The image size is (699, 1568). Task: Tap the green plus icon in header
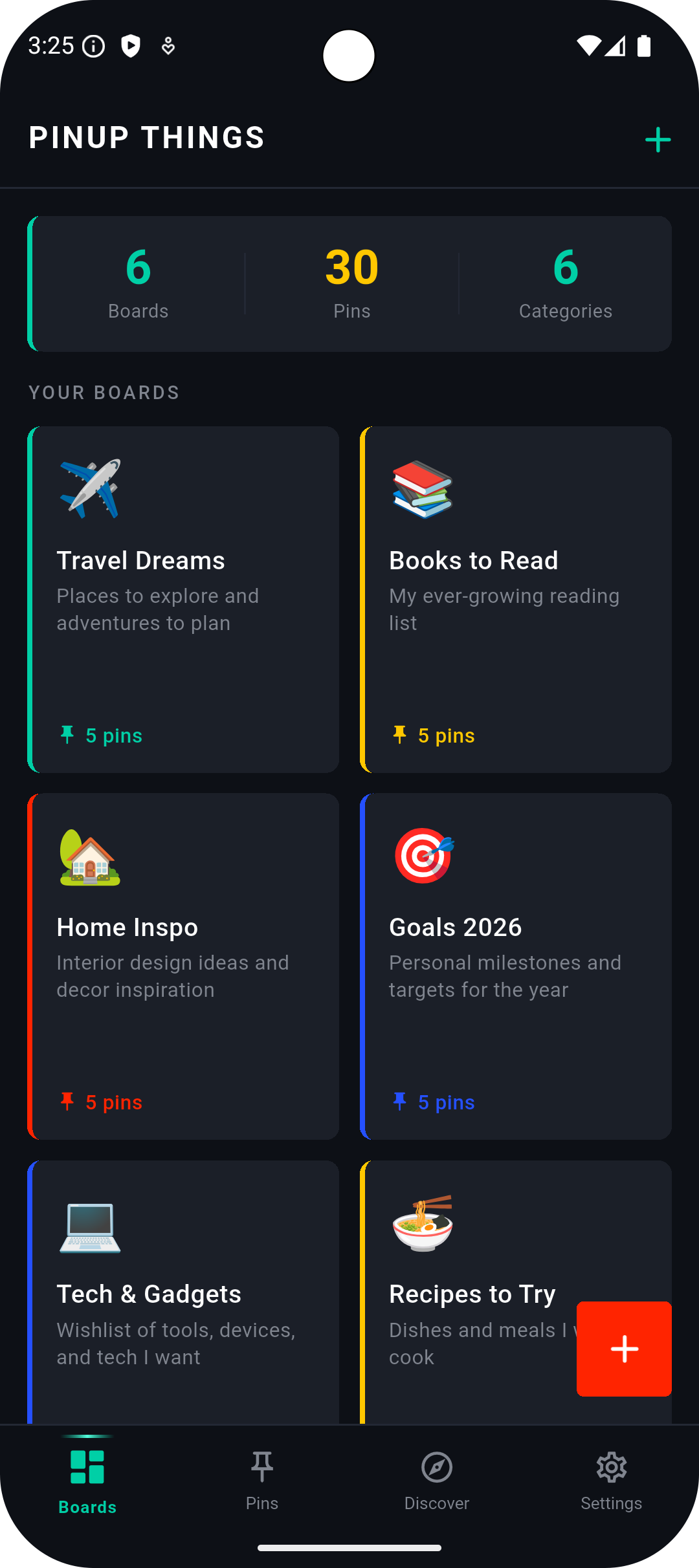658,140
